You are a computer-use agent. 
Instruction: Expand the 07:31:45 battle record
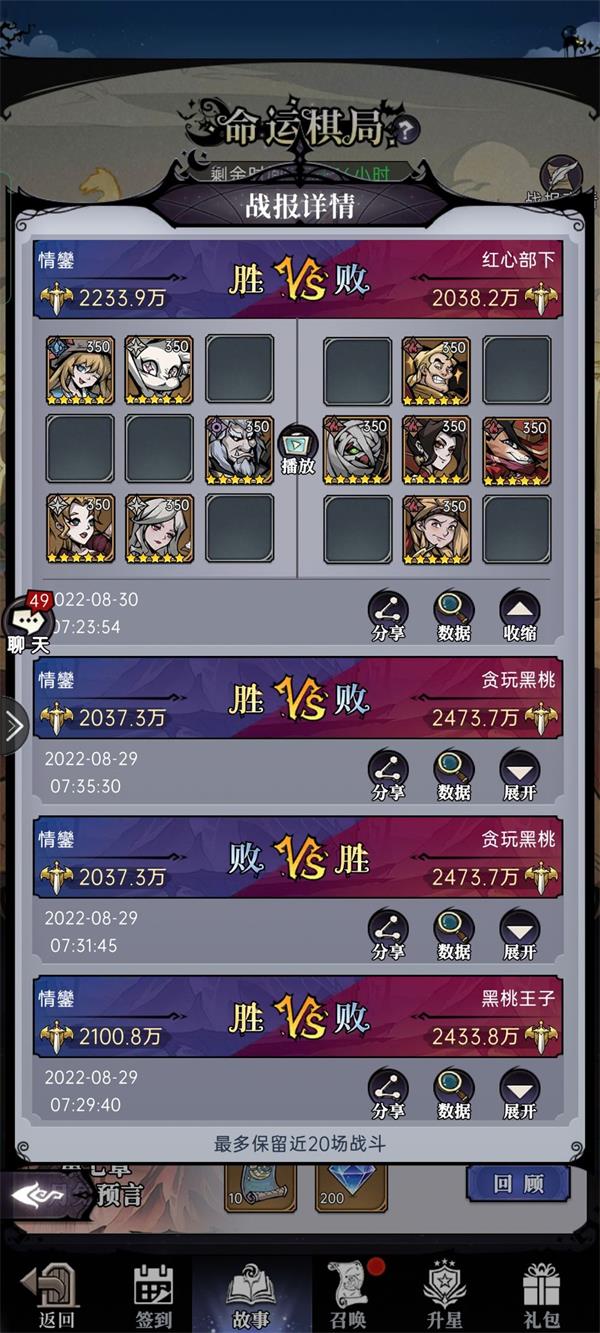519,931
